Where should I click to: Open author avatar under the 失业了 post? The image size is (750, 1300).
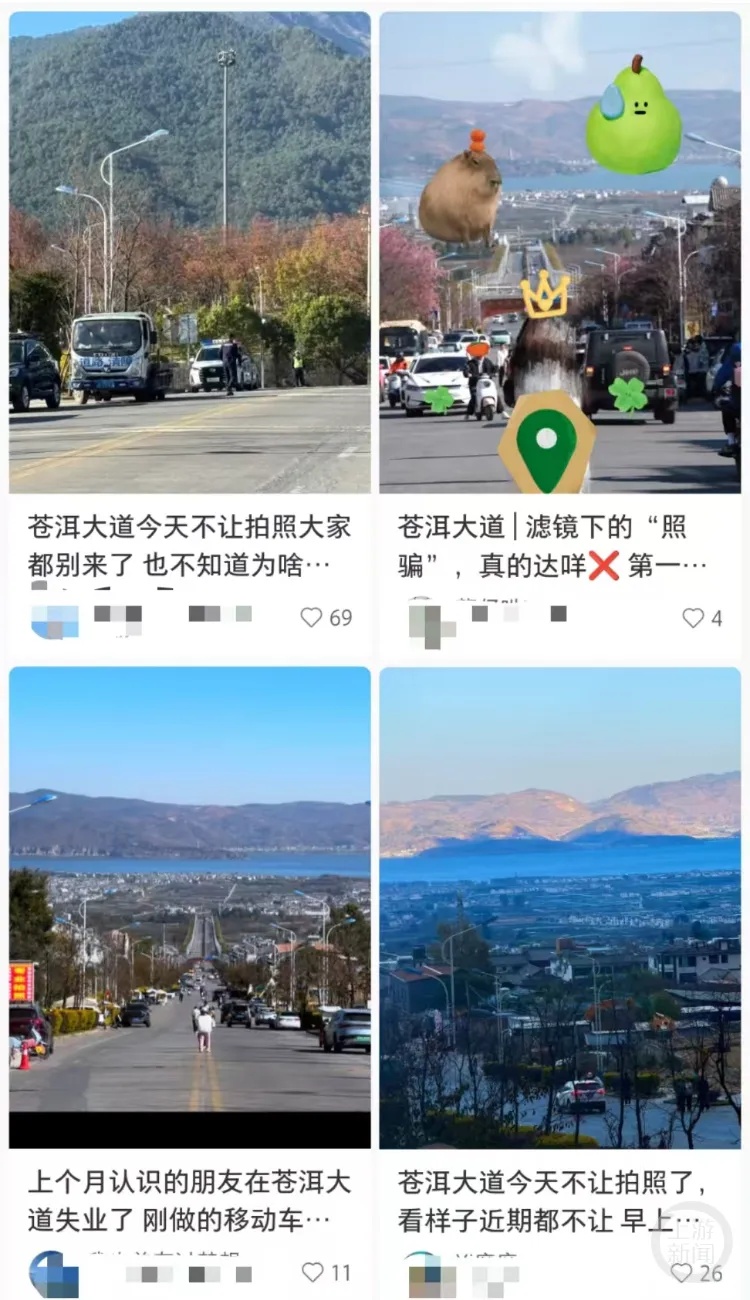point(54,1275)
